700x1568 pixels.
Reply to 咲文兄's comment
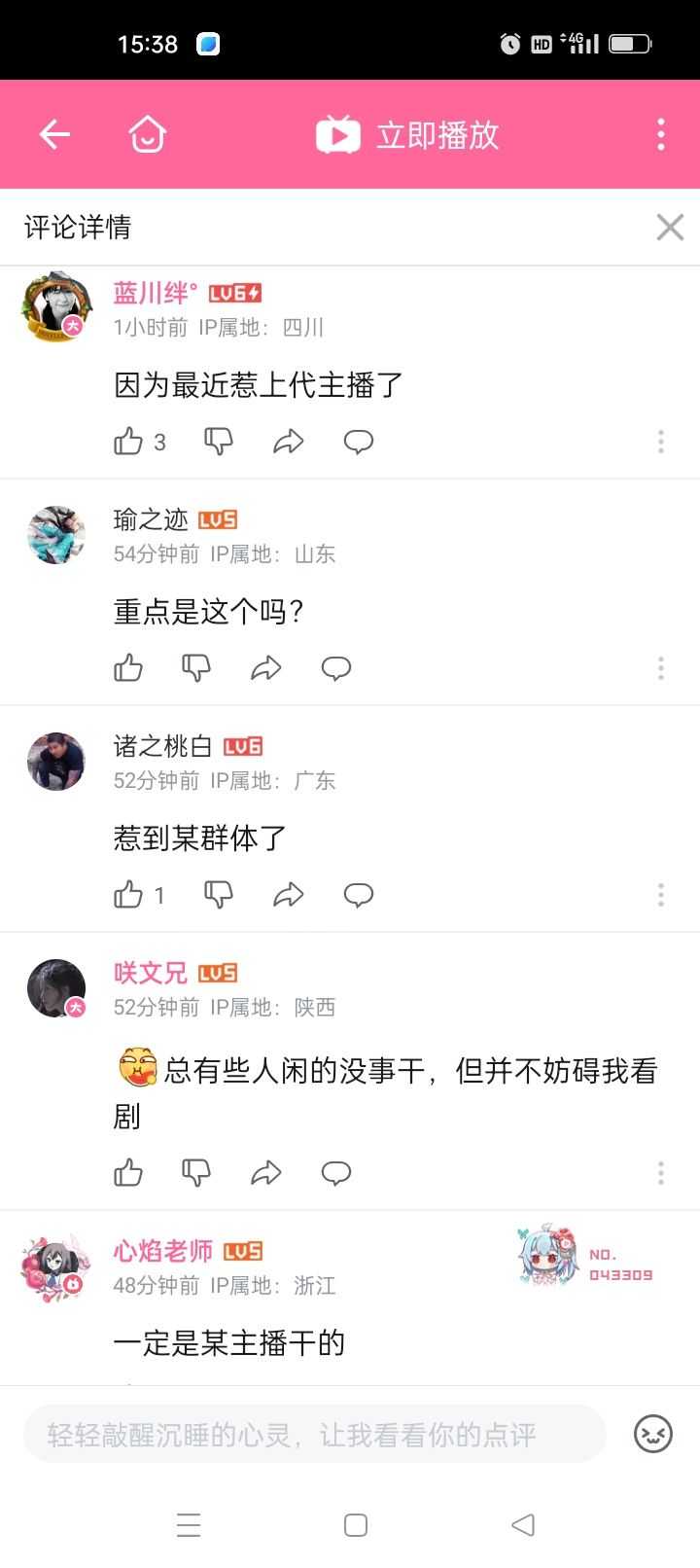tap(336, 1173)
